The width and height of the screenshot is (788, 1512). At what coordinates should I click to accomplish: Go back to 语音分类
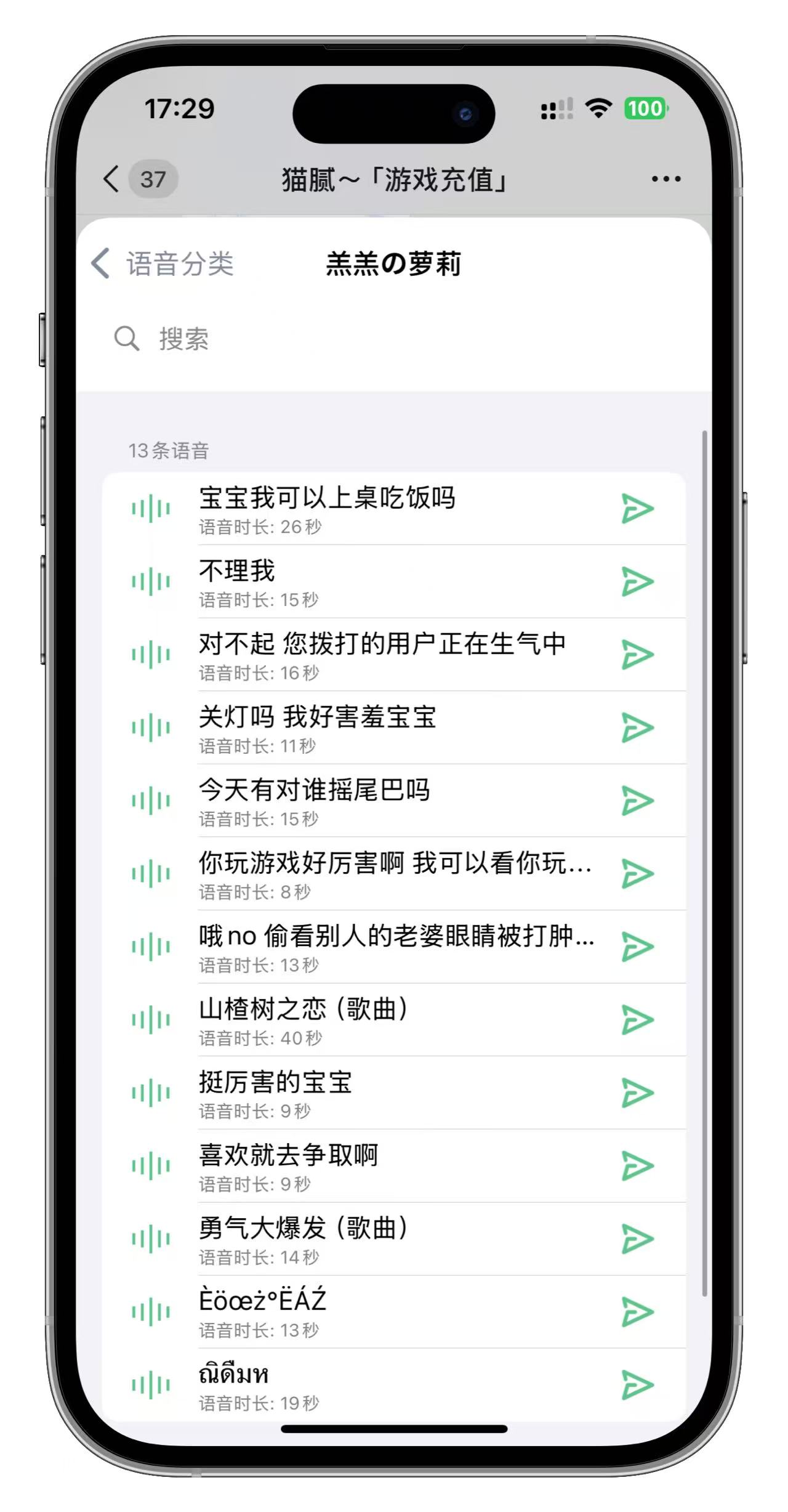click(x=163, y=264)
